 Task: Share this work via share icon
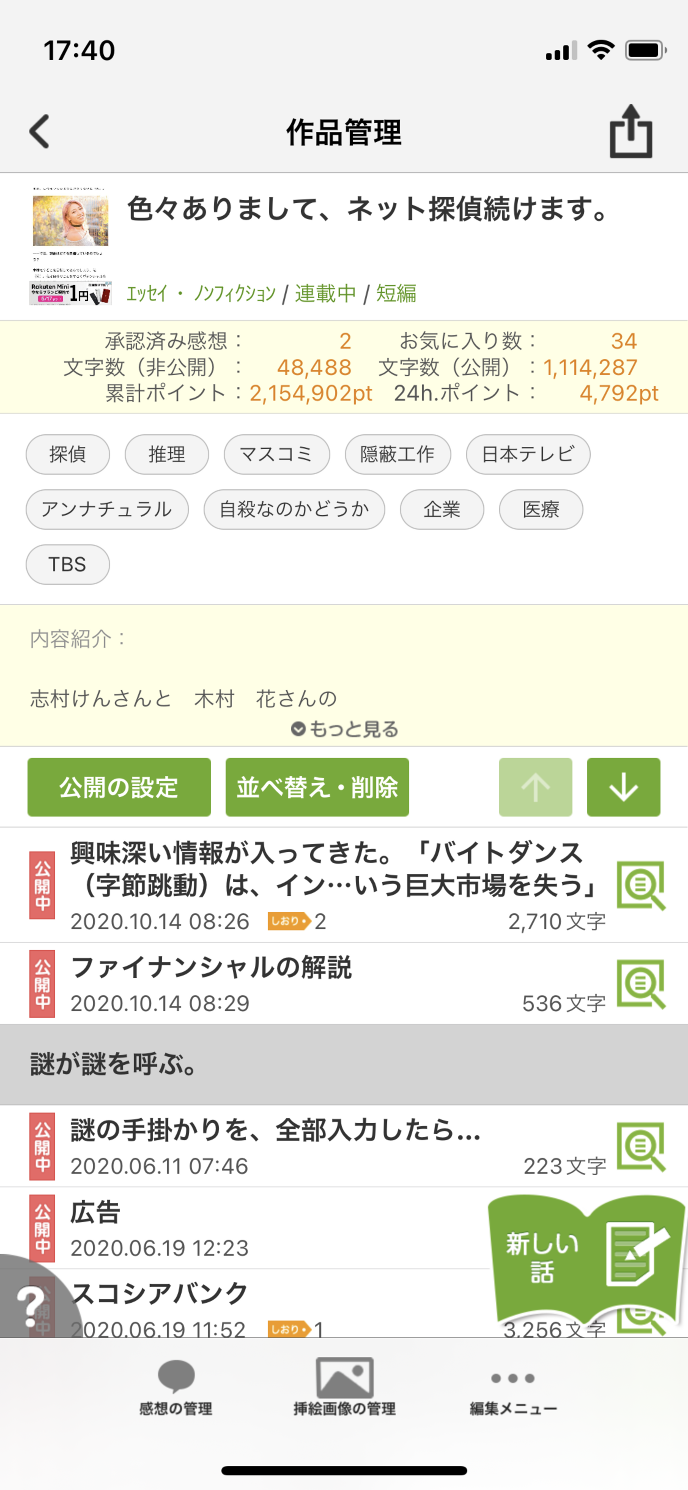click(x=631, y=132)
